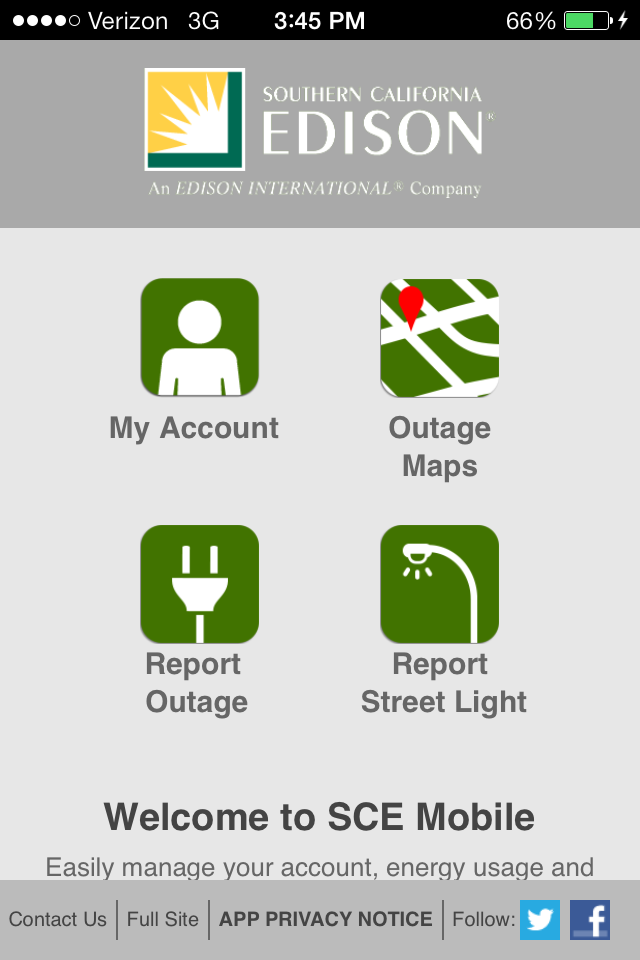Open the Contact Us link
Image resolution: width=640 pixels, height=960 pixels.
click(58, 919)
